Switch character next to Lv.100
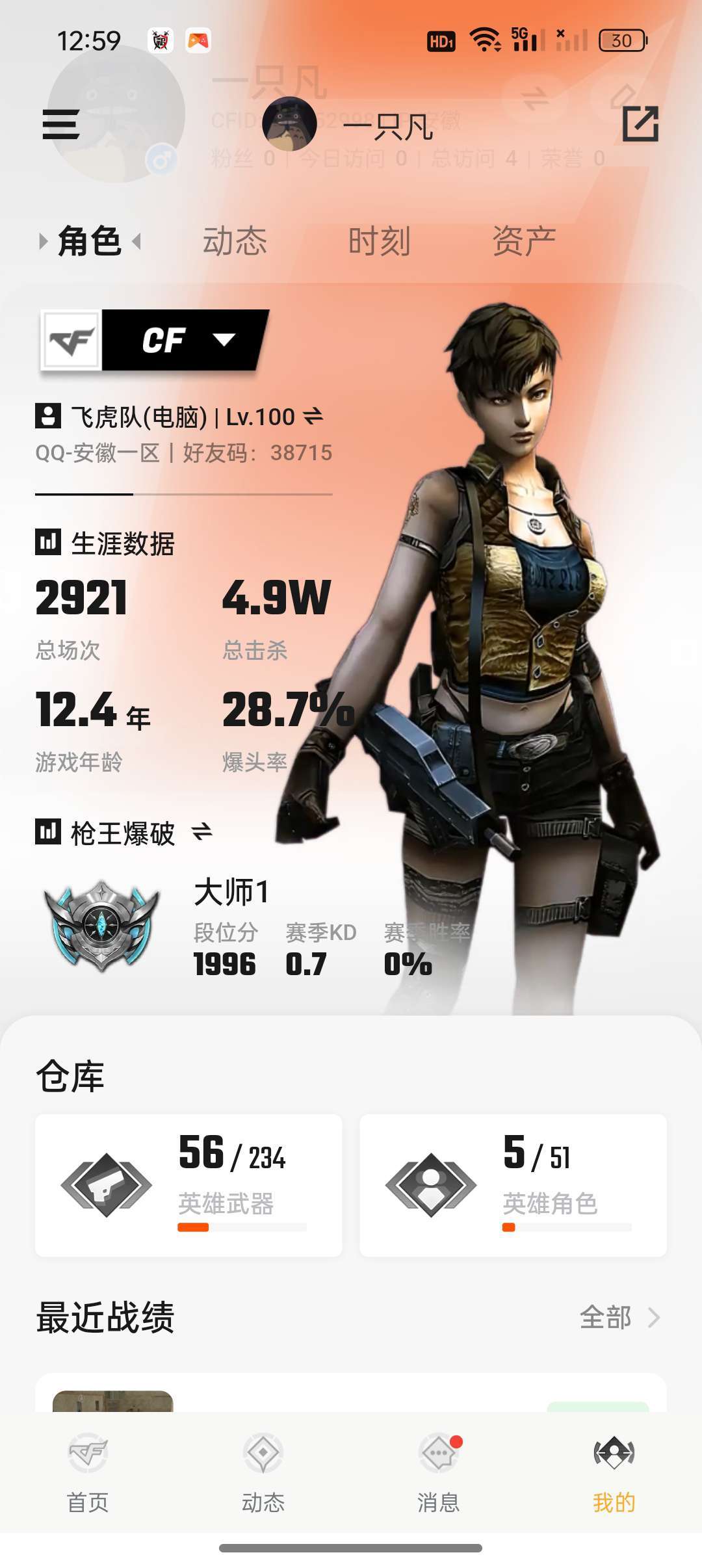 [313, 416]
